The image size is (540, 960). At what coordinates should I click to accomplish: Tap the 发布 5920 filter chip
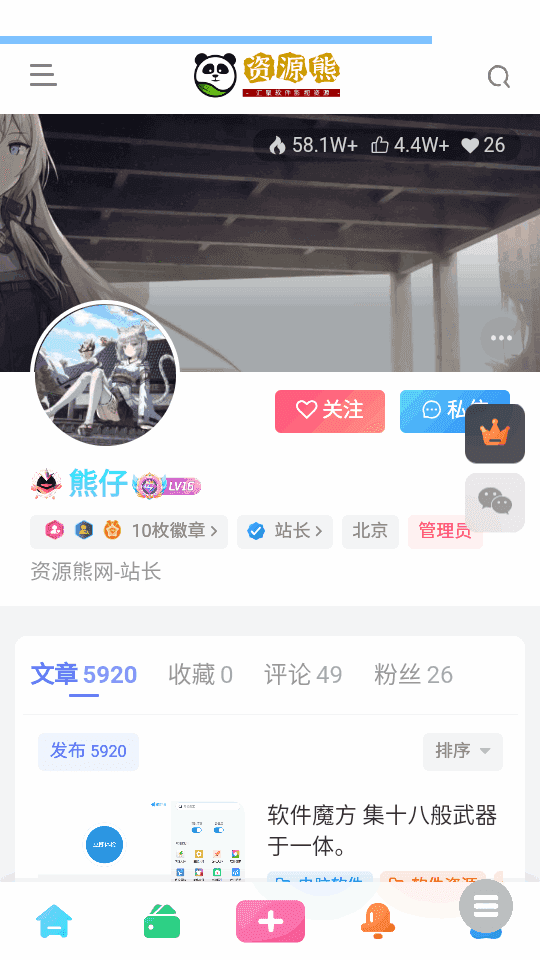88,752
